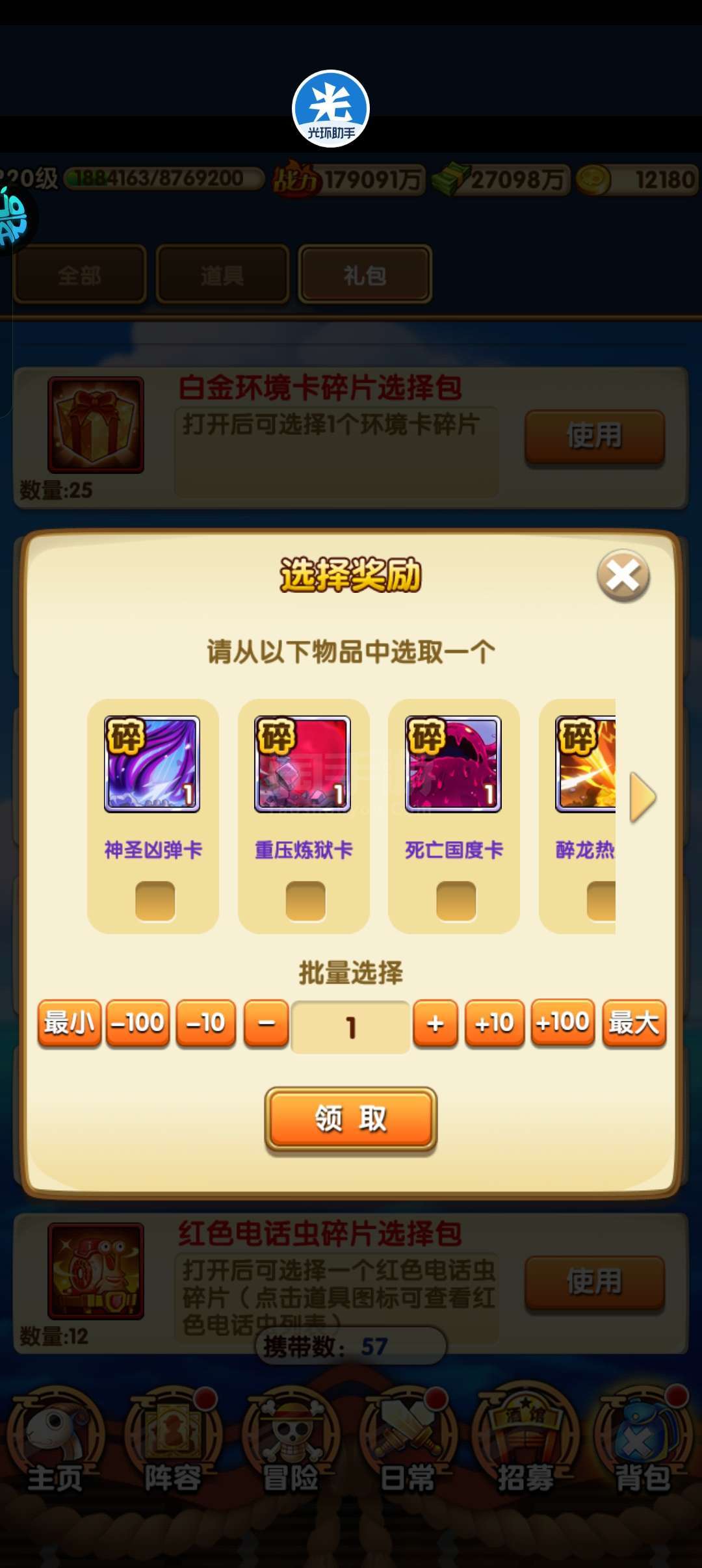Decrease quantity by 100
702x1568 pixels.
(x=138, y=1023)
